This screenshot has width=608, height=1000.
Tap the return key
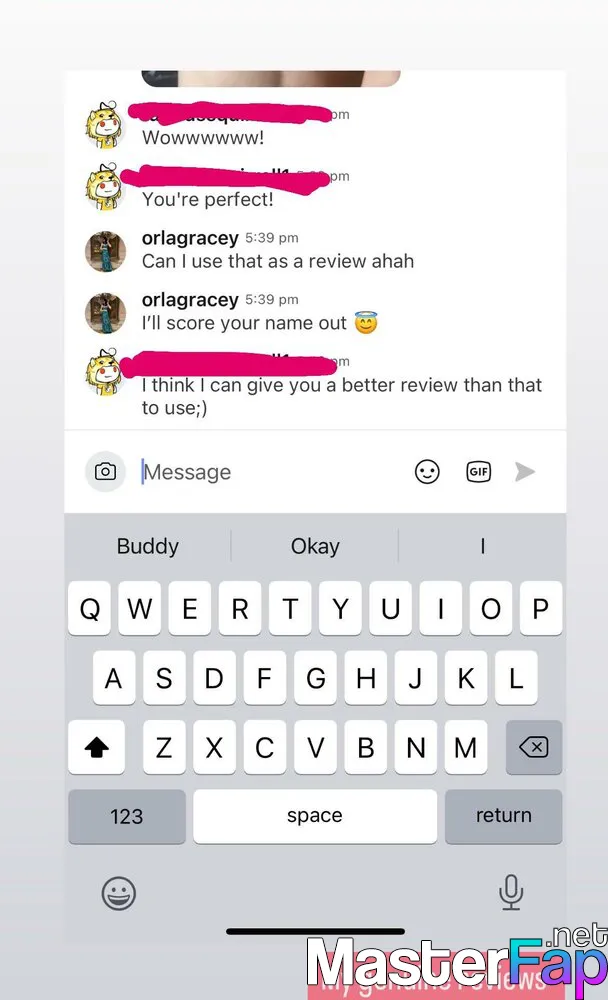(503, 816)
